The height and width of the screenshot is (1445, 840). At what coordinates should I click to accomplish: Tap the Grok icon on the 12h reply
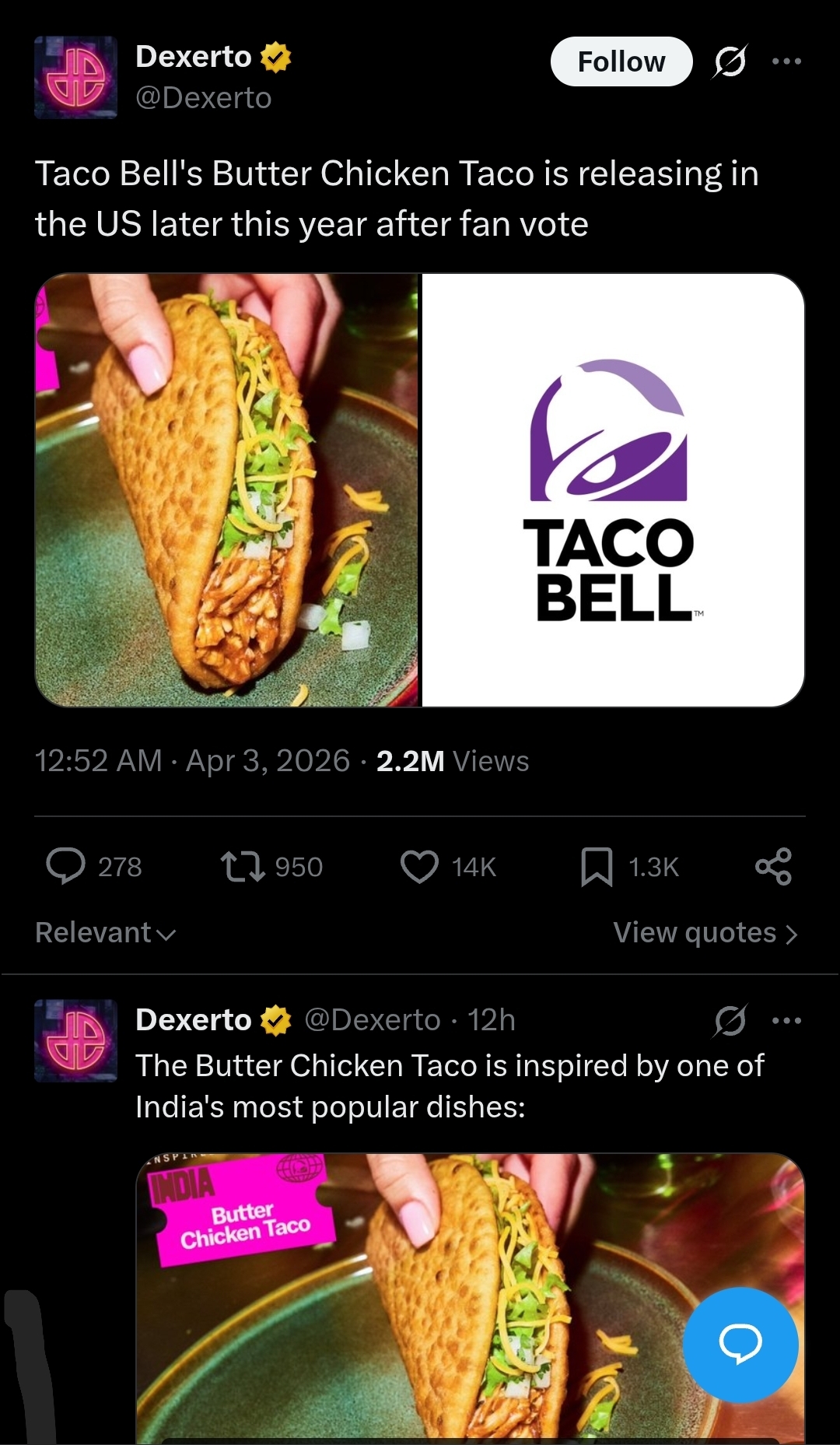[x=730, y=1020]
